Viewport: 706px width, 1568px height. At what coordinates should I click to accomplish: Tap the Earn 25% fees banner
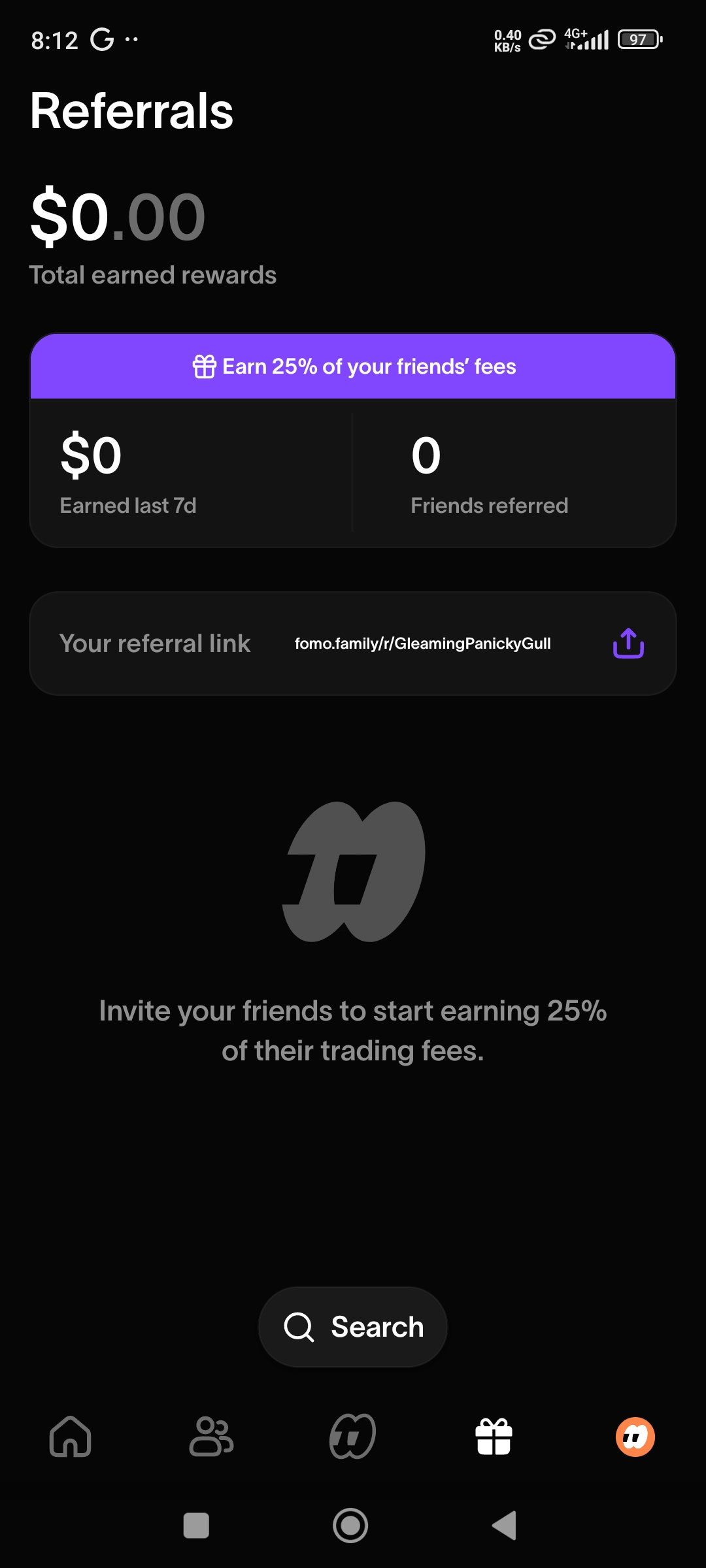[353, 367]
